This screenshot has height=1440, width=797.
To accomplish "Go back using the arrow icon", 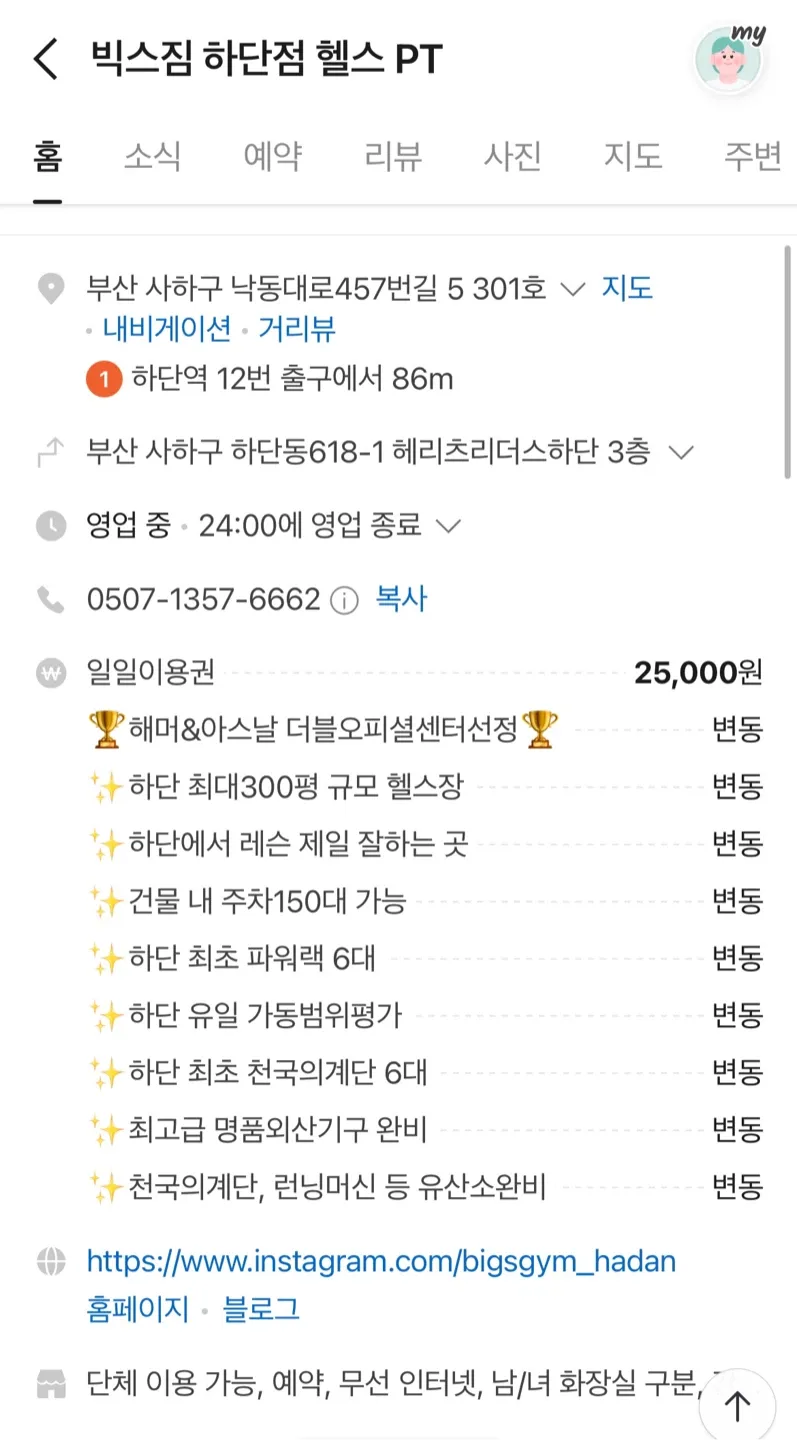I will coord(46,59).
